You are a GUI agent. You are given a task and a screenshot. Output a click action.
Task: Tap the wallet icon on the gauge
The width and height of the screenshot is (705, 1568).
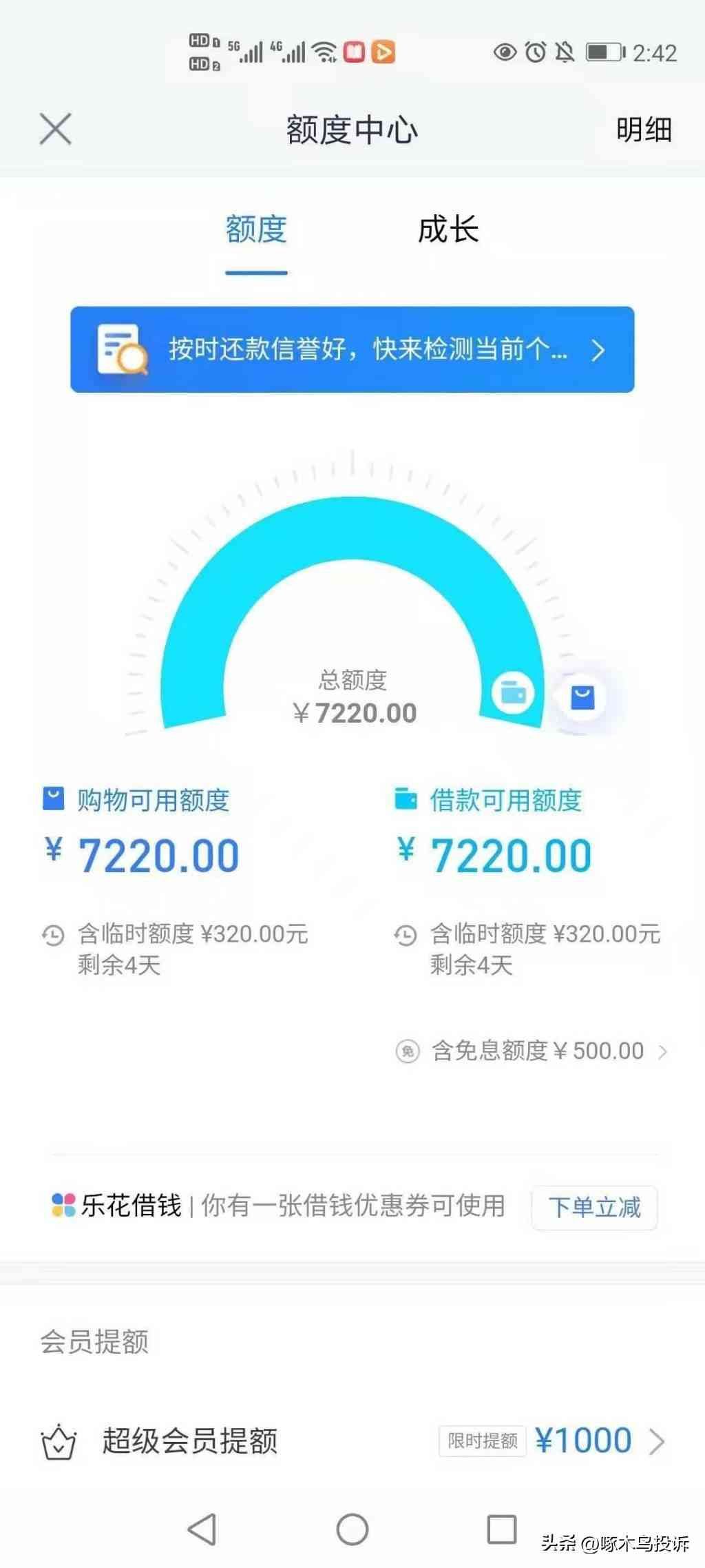pos(513,692)
